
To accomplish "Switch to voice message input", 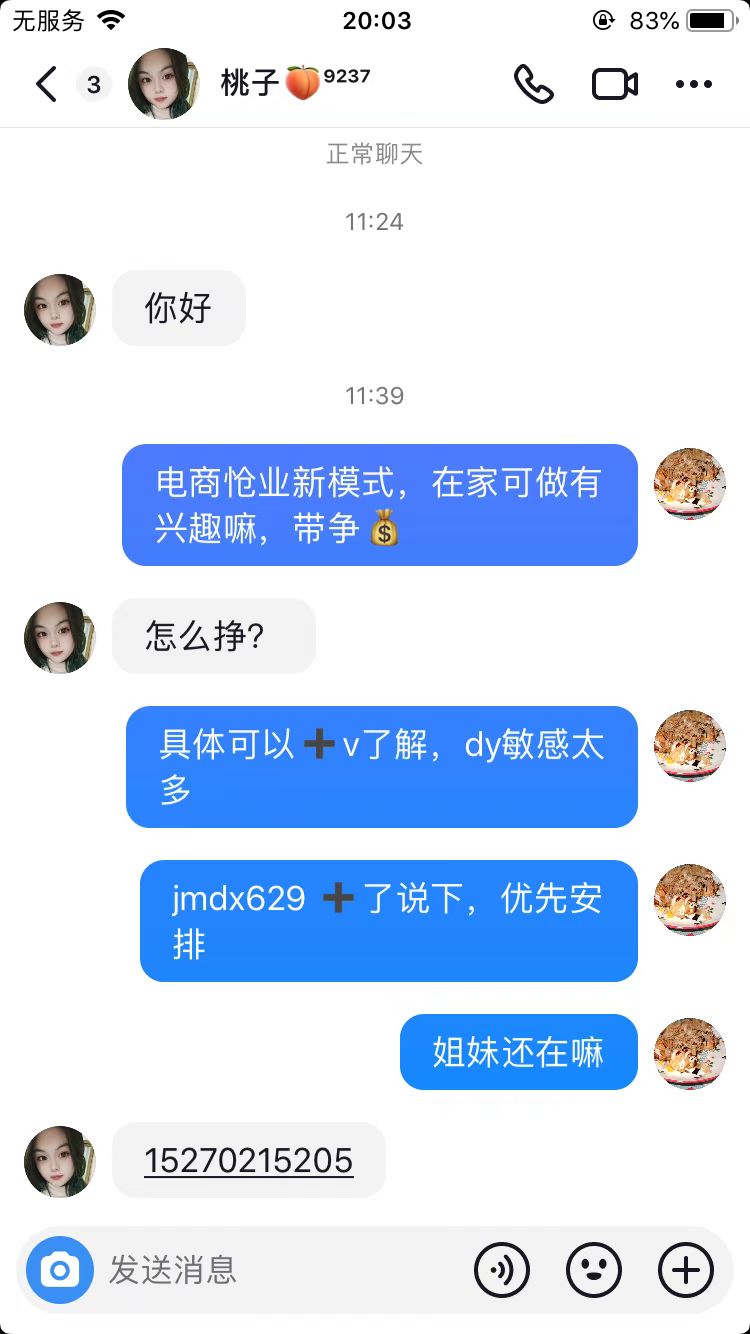I will [x=502, y=1270].
